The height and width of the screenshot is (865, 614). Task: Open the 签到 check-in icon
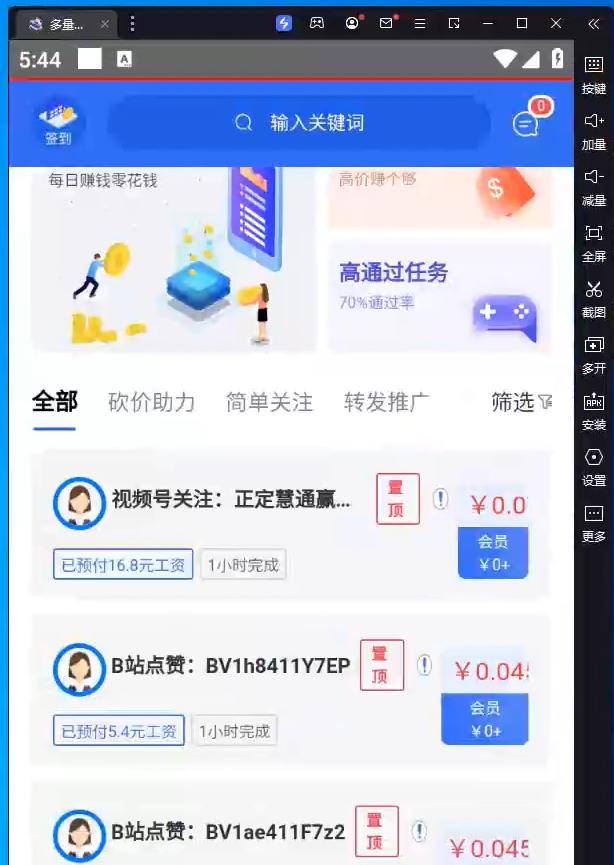(58, 124)
